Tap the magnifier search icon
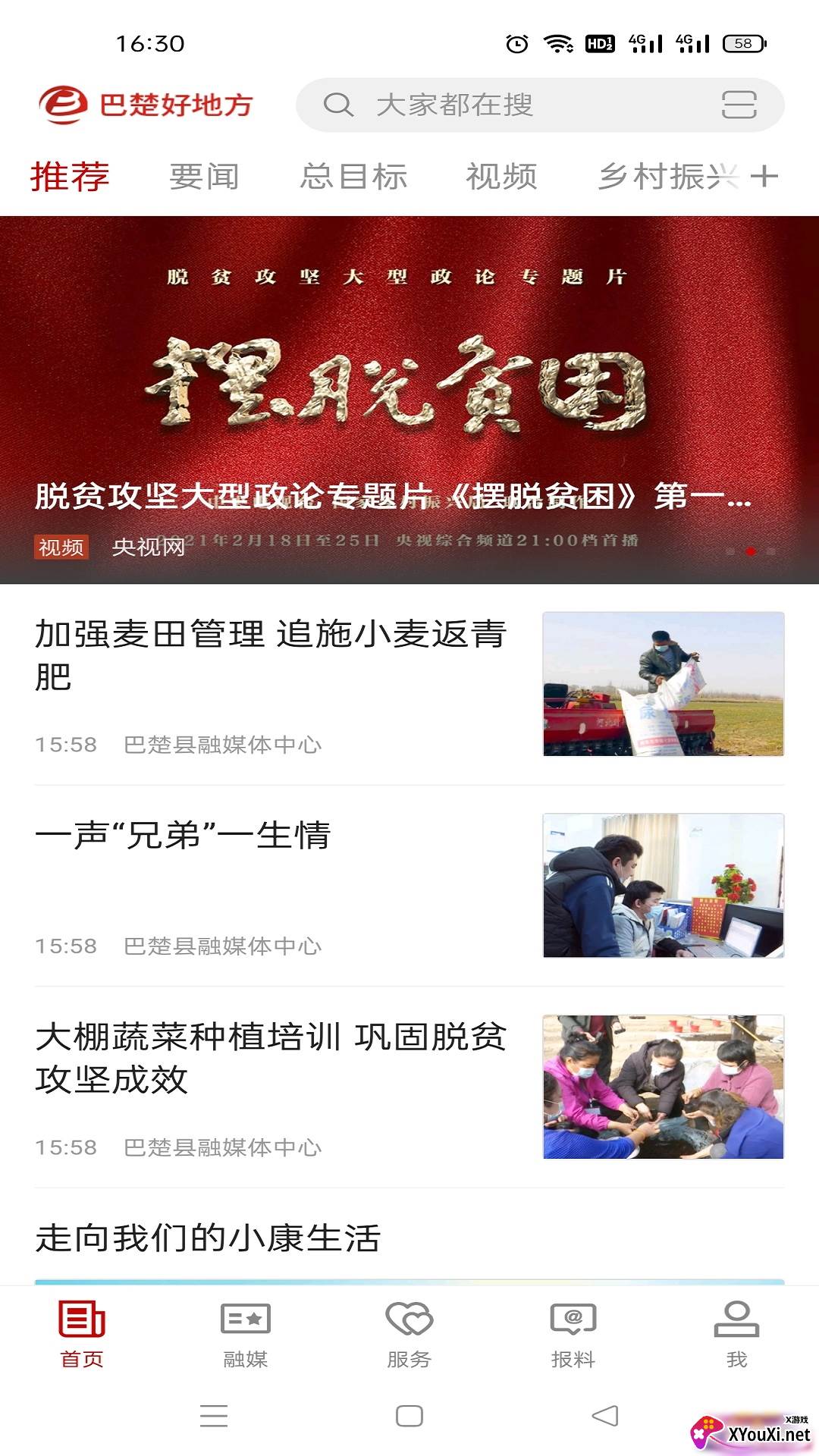The image size is (819, 1456). (x=339, y=105)
